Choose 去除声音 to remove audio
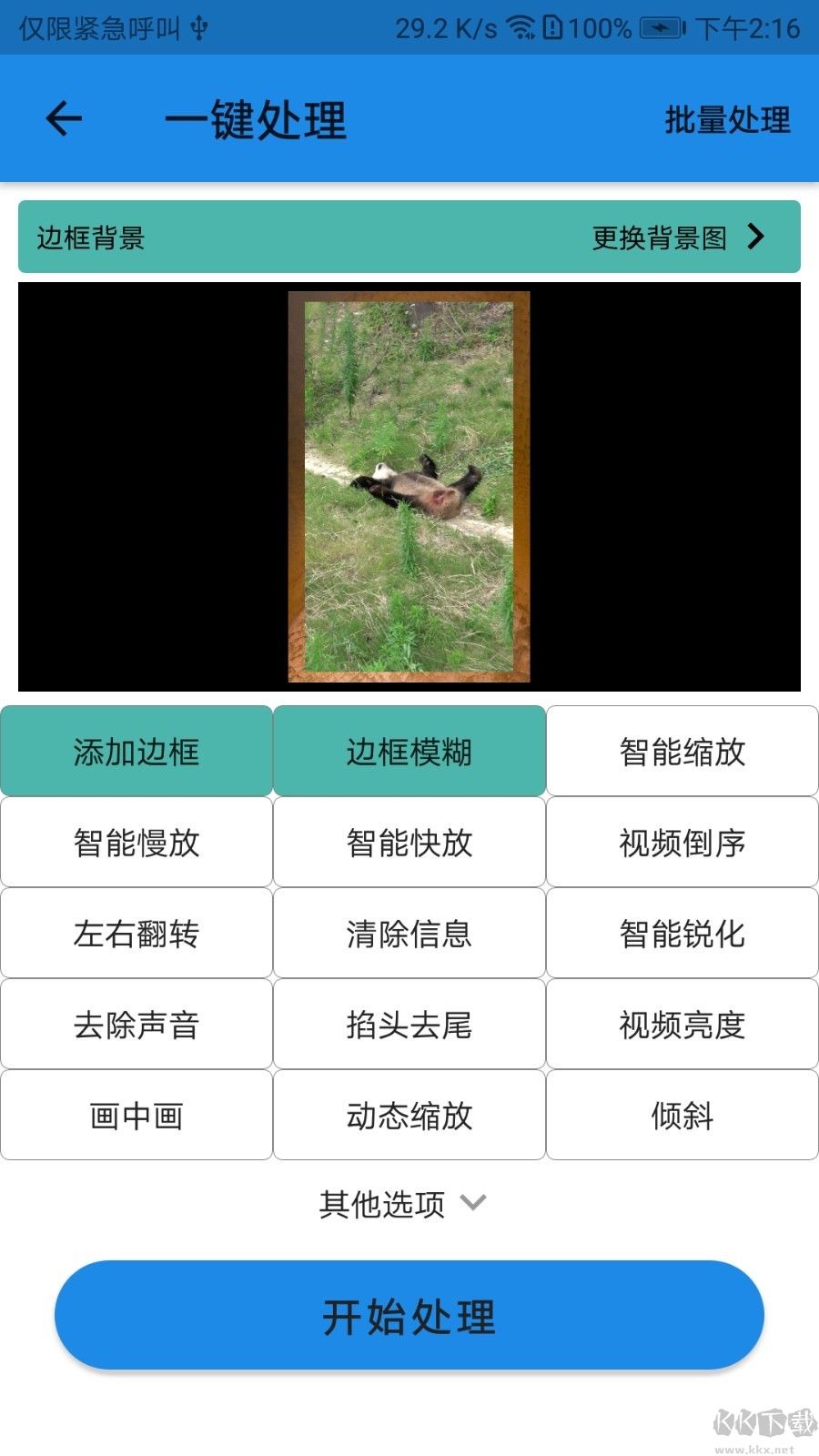 pos(136,1025)
